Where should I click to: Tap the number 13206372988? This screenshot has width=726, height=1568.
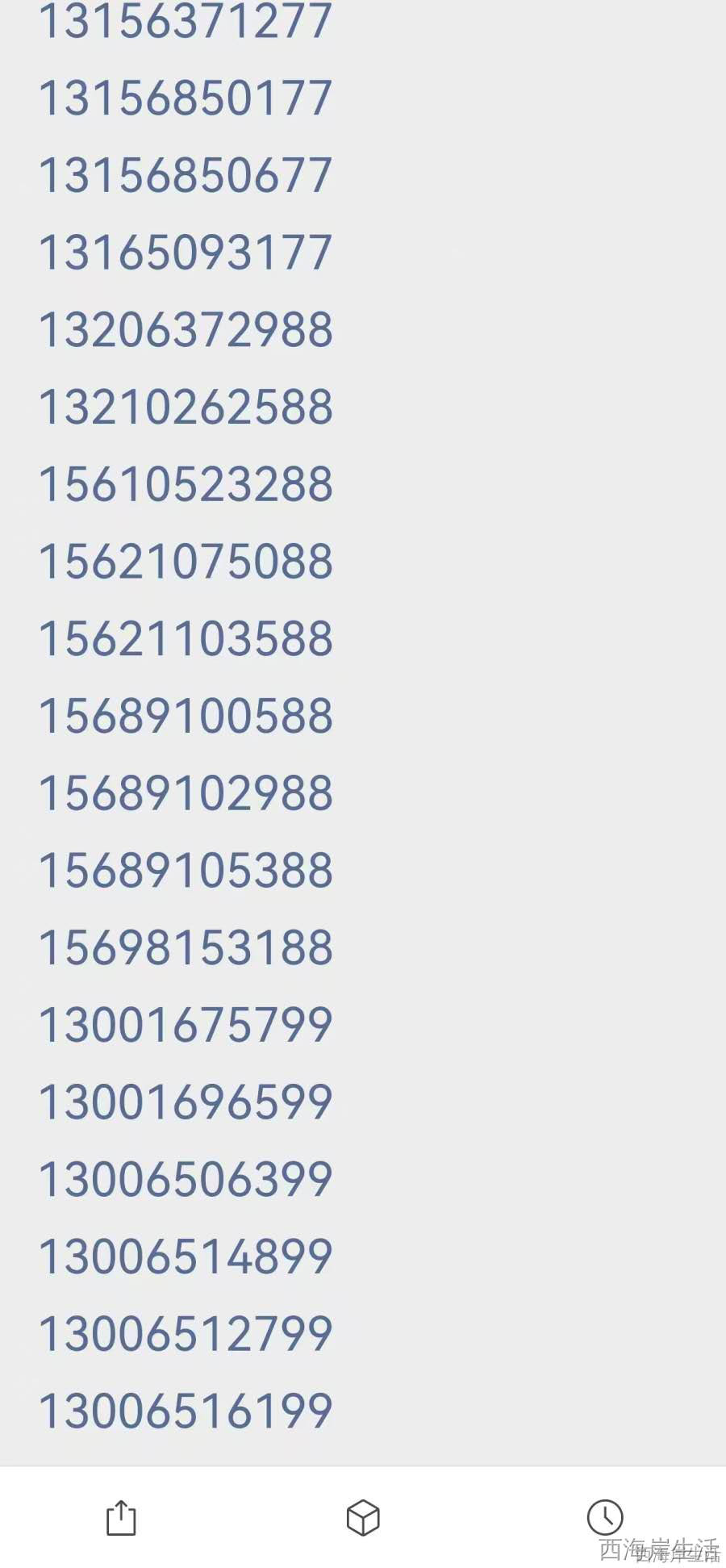(x=186, y=330)
